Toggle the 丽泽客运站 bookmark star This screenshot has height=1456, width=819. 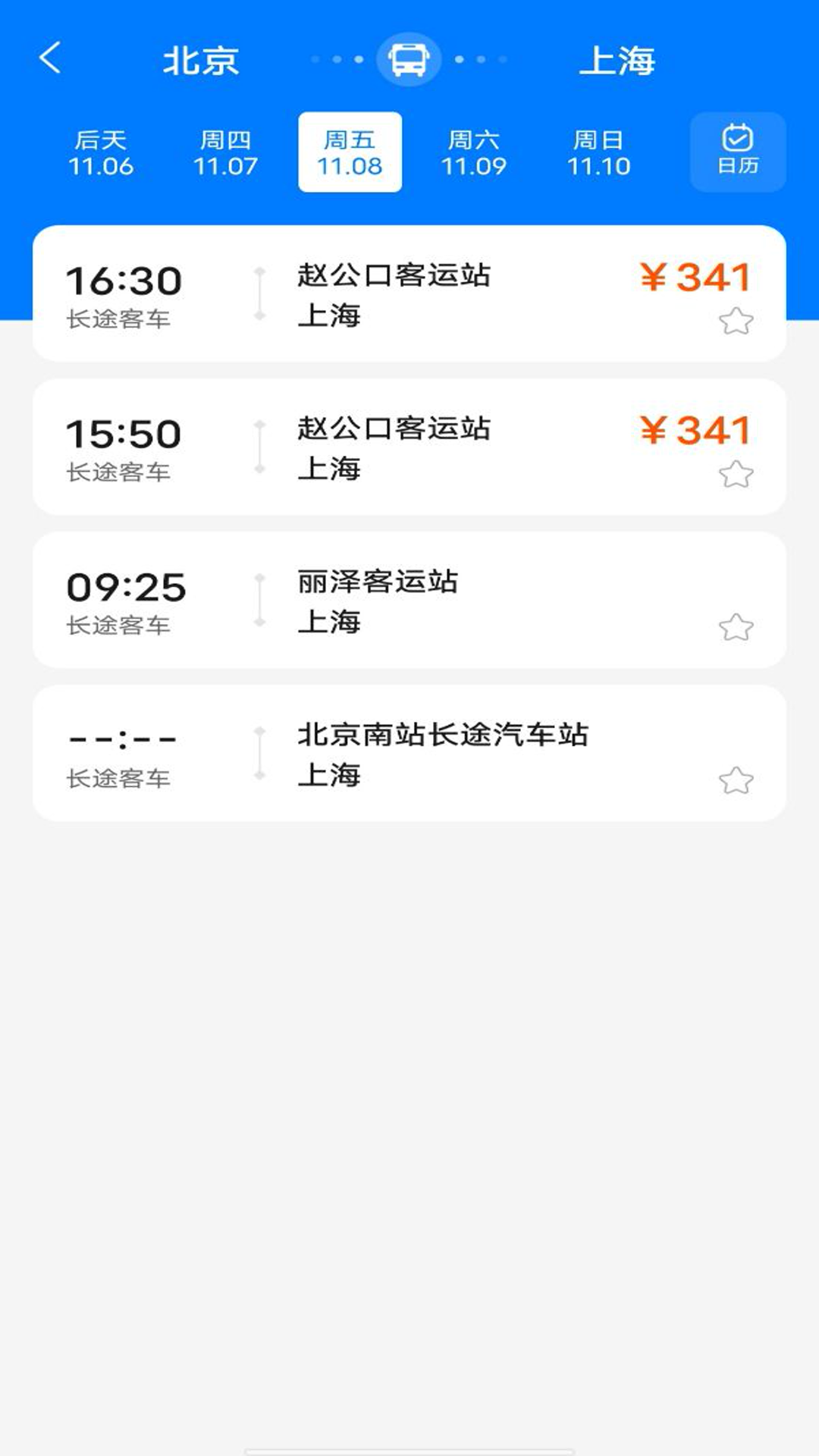tap(736, 626)
